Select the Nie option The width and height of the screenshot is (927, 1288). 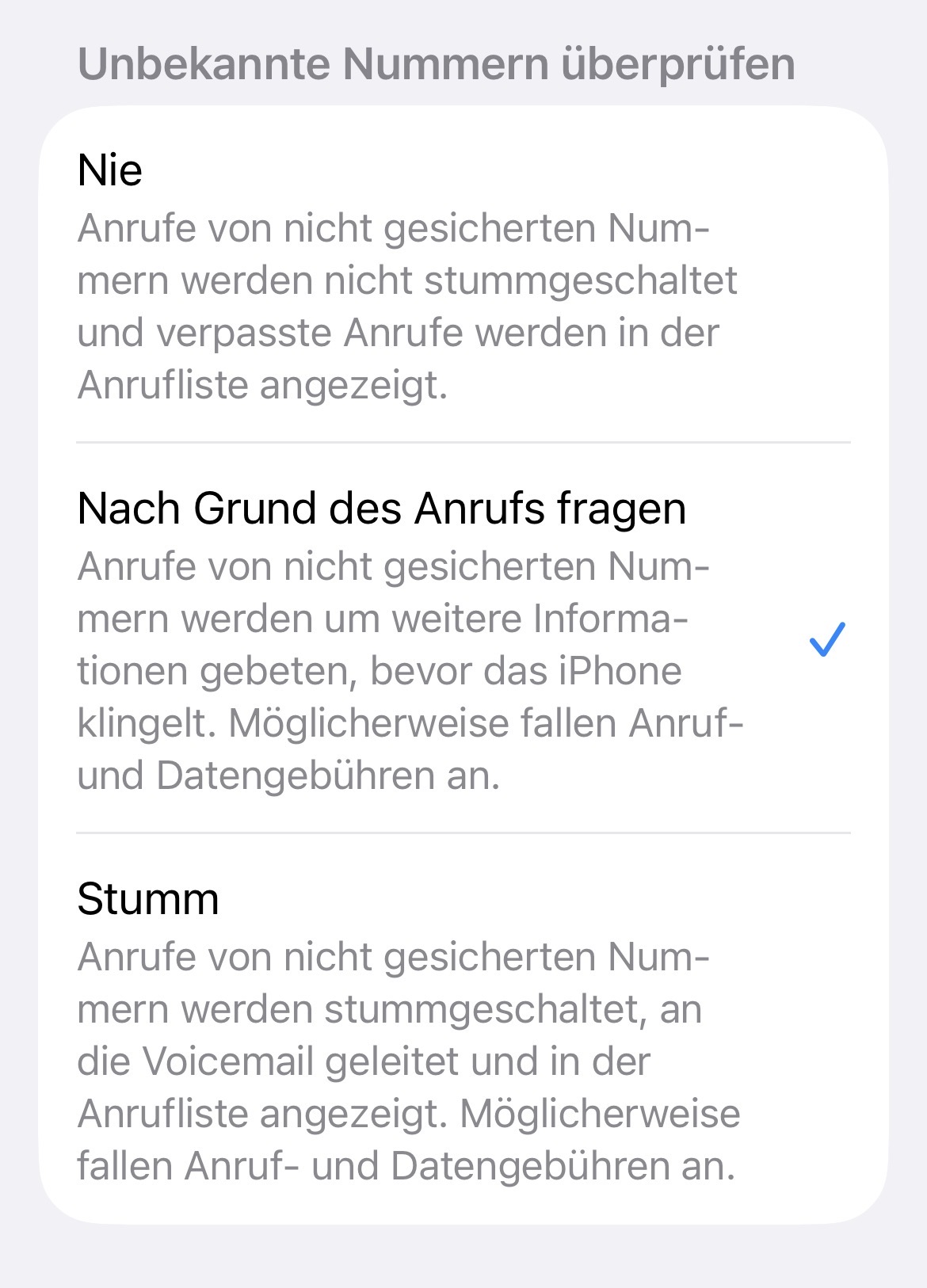tap(463, 274)
